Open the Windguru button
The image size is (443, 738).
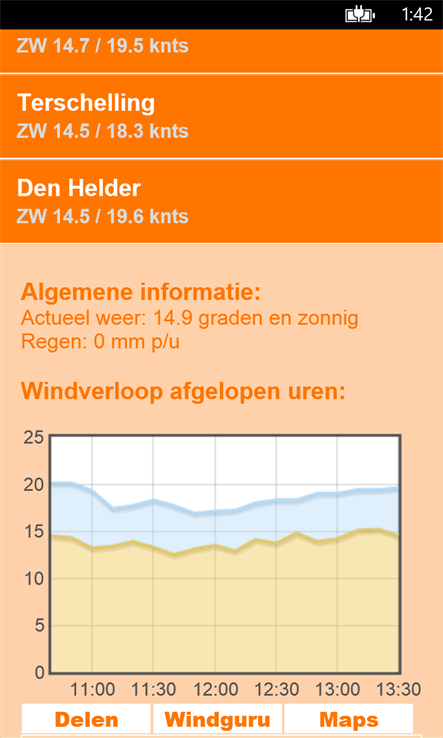(x=217, y=720)
